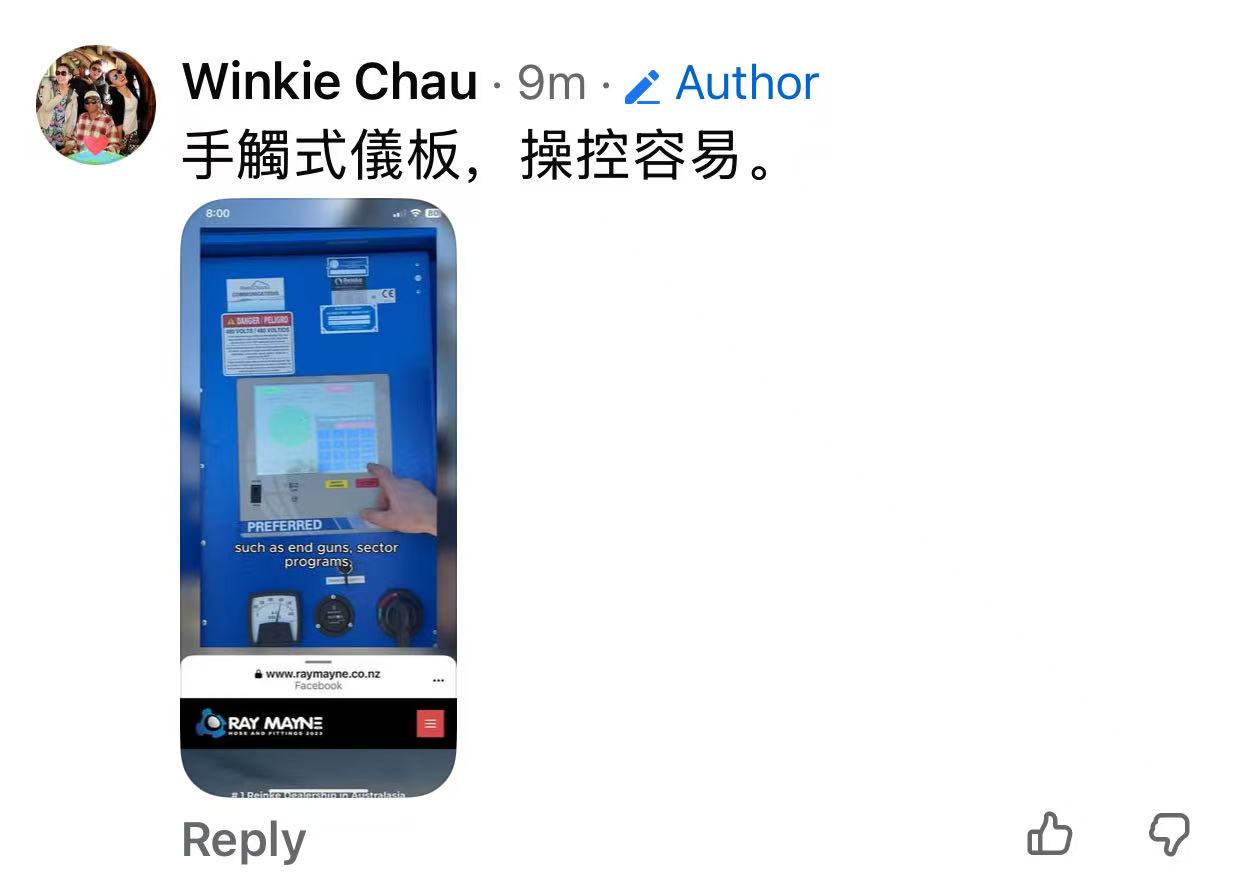Like Winkie Chau's comment with thumbs up
The height and width of the screenshot is (893, 1242).
pyautogui.click(x=1050, y=834)
